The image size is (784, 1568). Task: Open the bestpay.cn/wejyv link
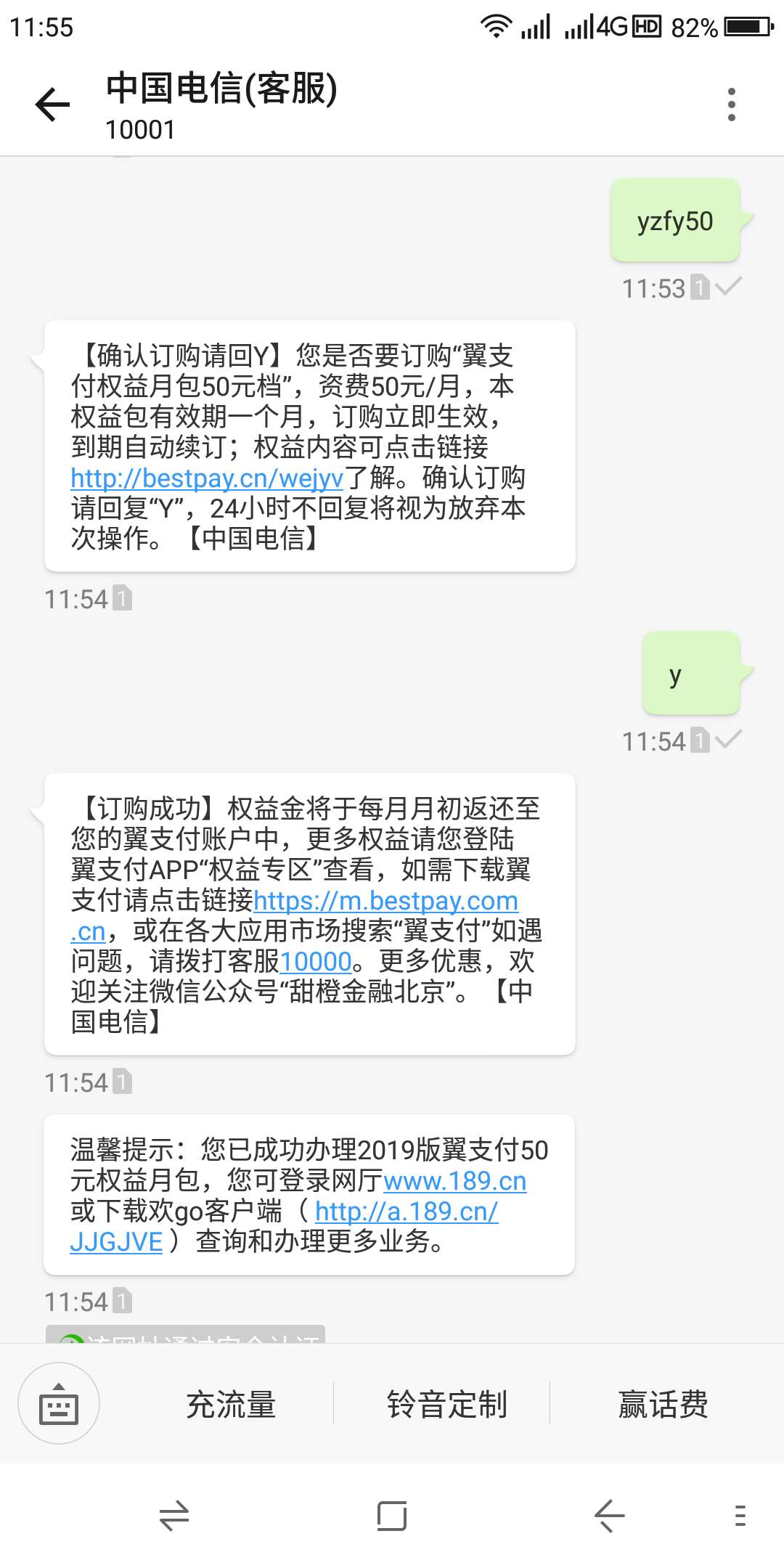click(207, 478)
